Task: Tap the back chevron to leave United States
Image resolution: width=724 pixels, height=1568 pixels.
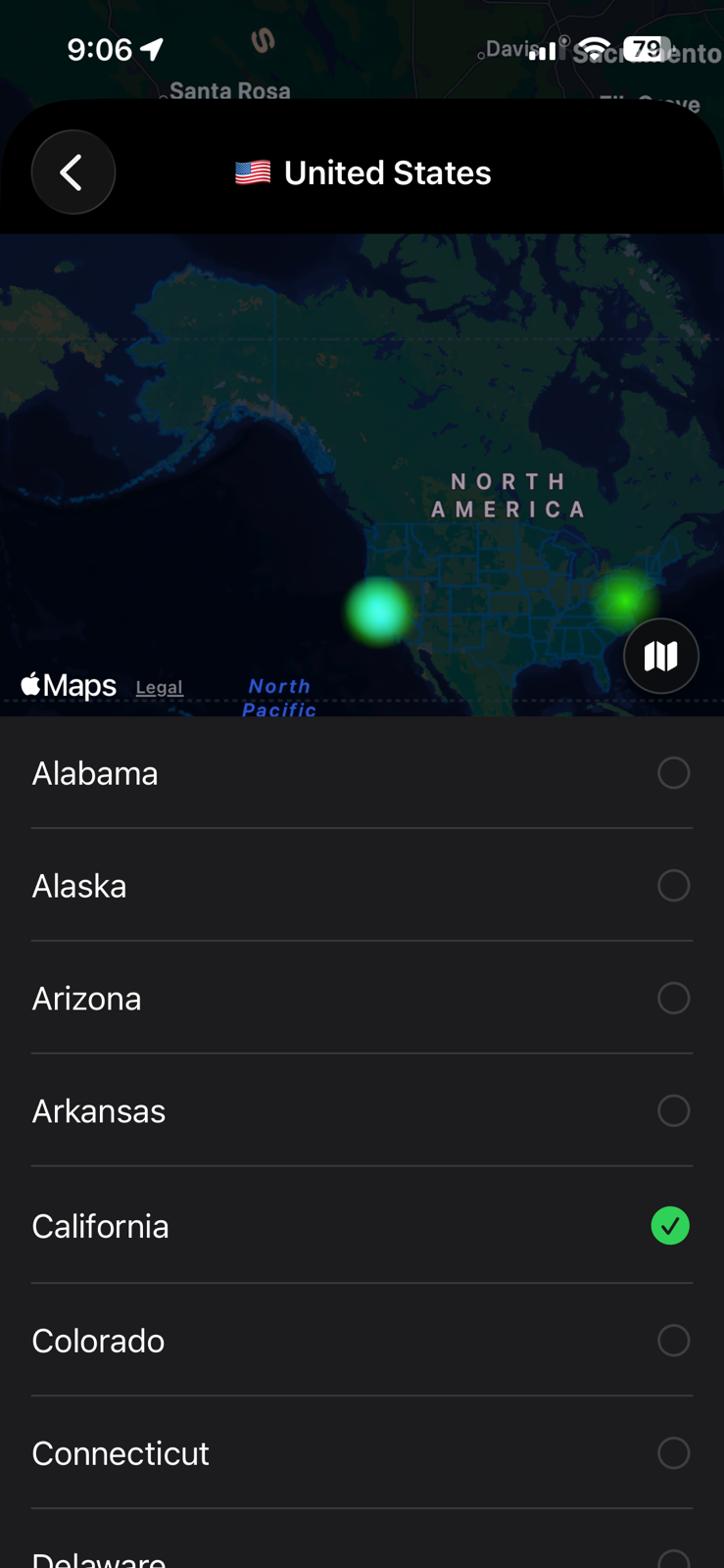Action: click(73, 171)
